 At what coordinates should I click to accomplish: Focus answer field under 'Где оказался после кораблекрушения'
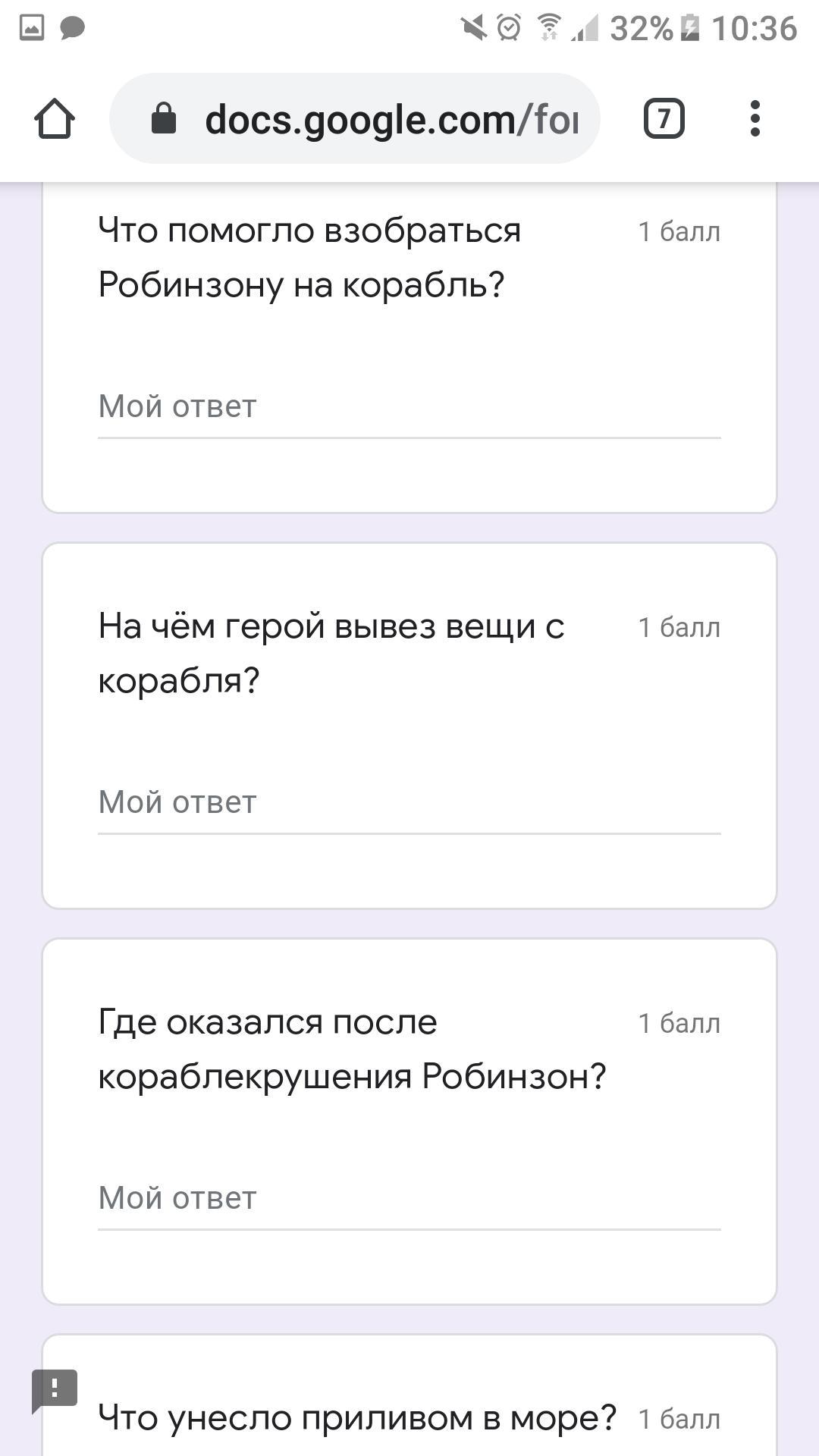pyautogui.click(x=409, y=1200)
